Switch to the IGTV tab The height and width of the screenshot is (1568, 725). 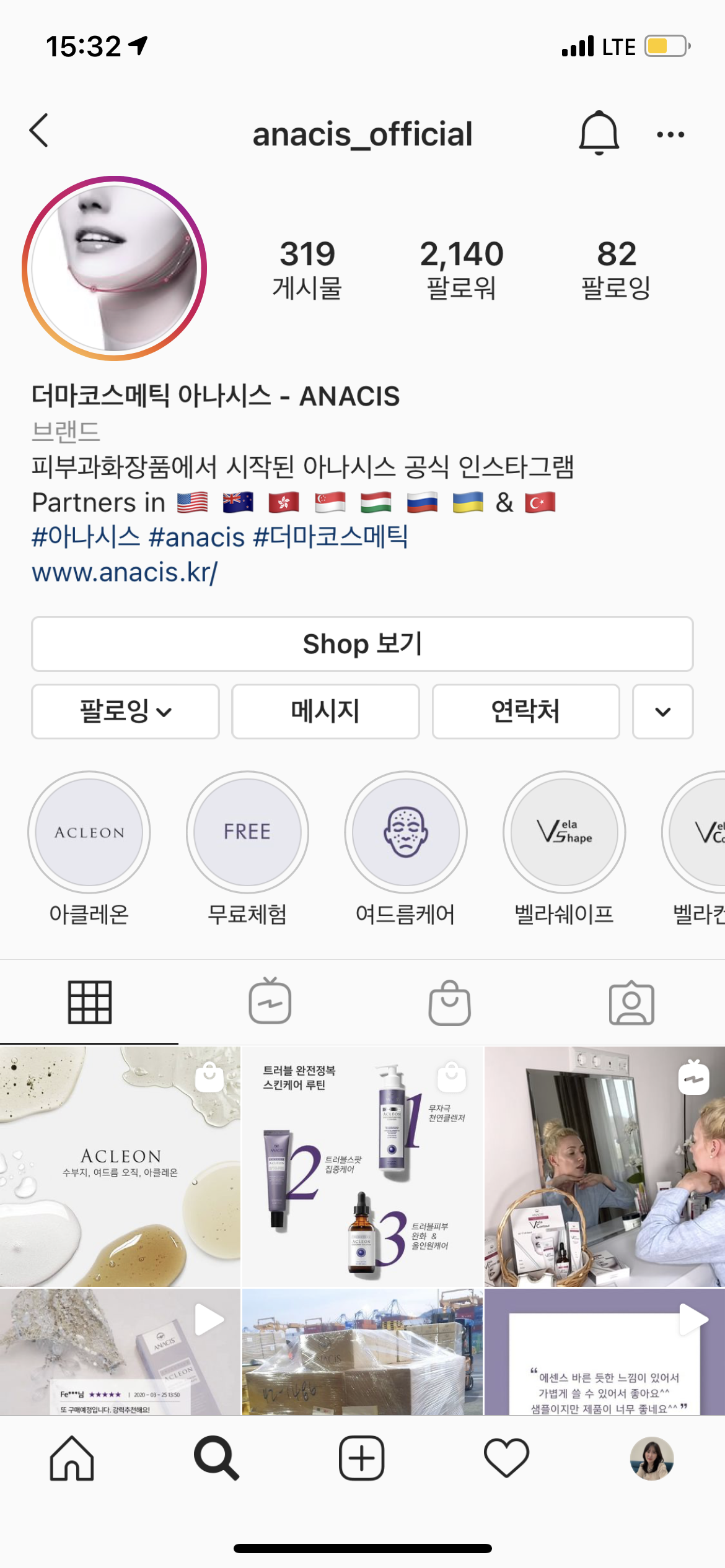pos(270,1001)
